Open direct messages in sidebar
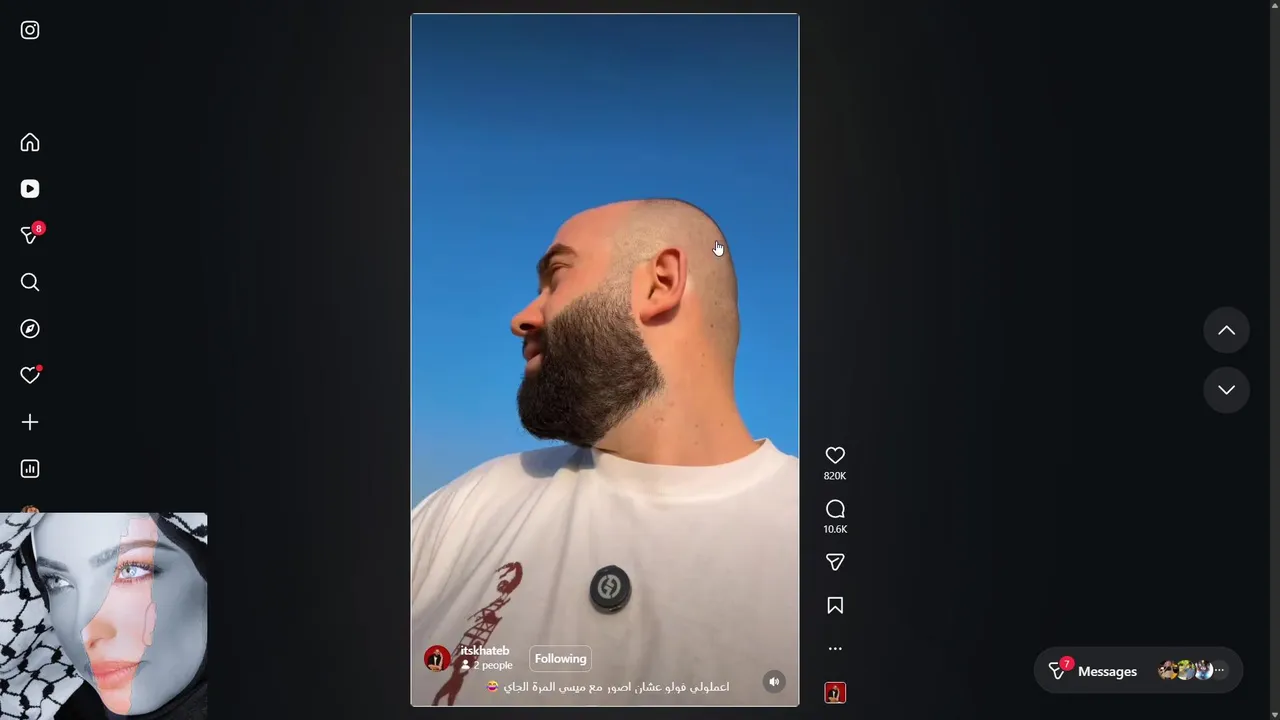Image resolution: width=1280 pixels, height=720 pixels. [30, 235]
